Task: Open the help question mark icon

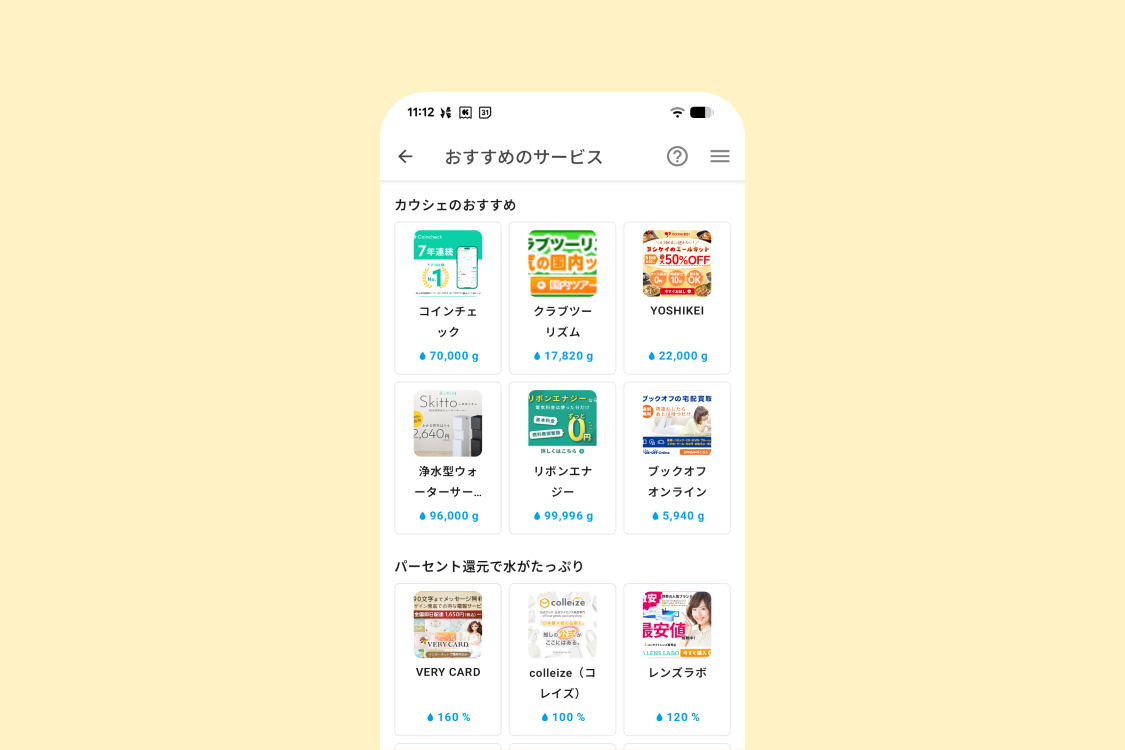Action: click(677, 156)
